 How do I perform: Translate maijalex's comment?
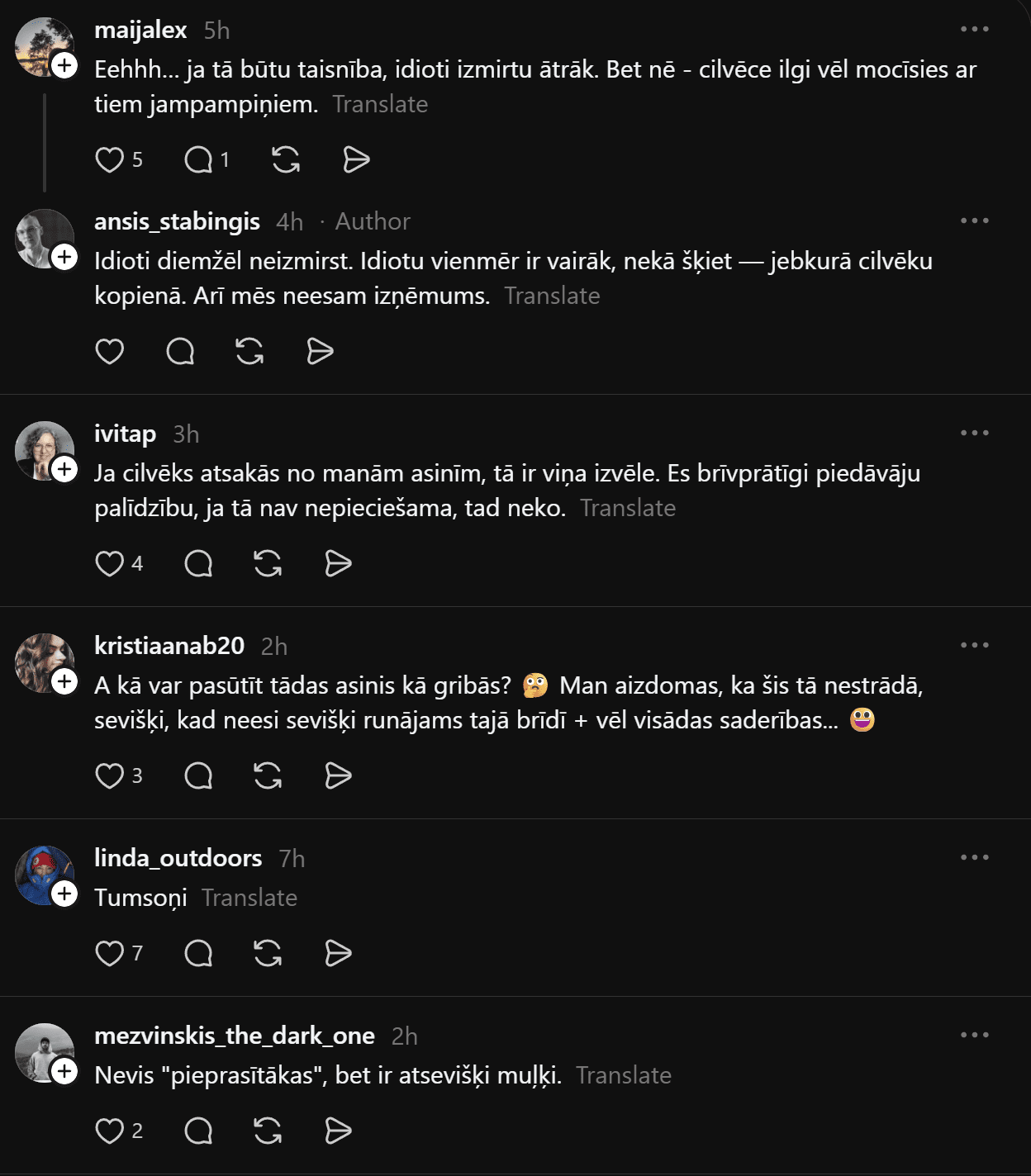coord(380,104)
